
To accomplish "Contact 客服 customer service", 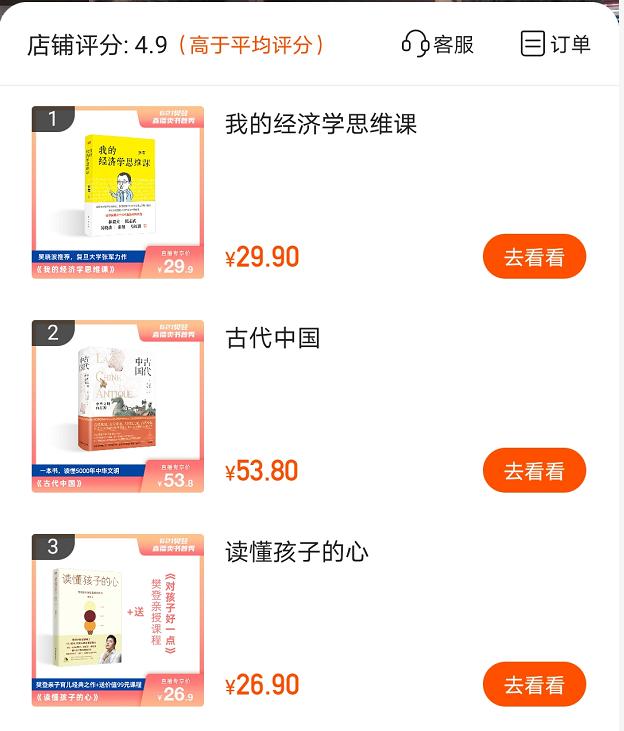I will pos(438,44).
